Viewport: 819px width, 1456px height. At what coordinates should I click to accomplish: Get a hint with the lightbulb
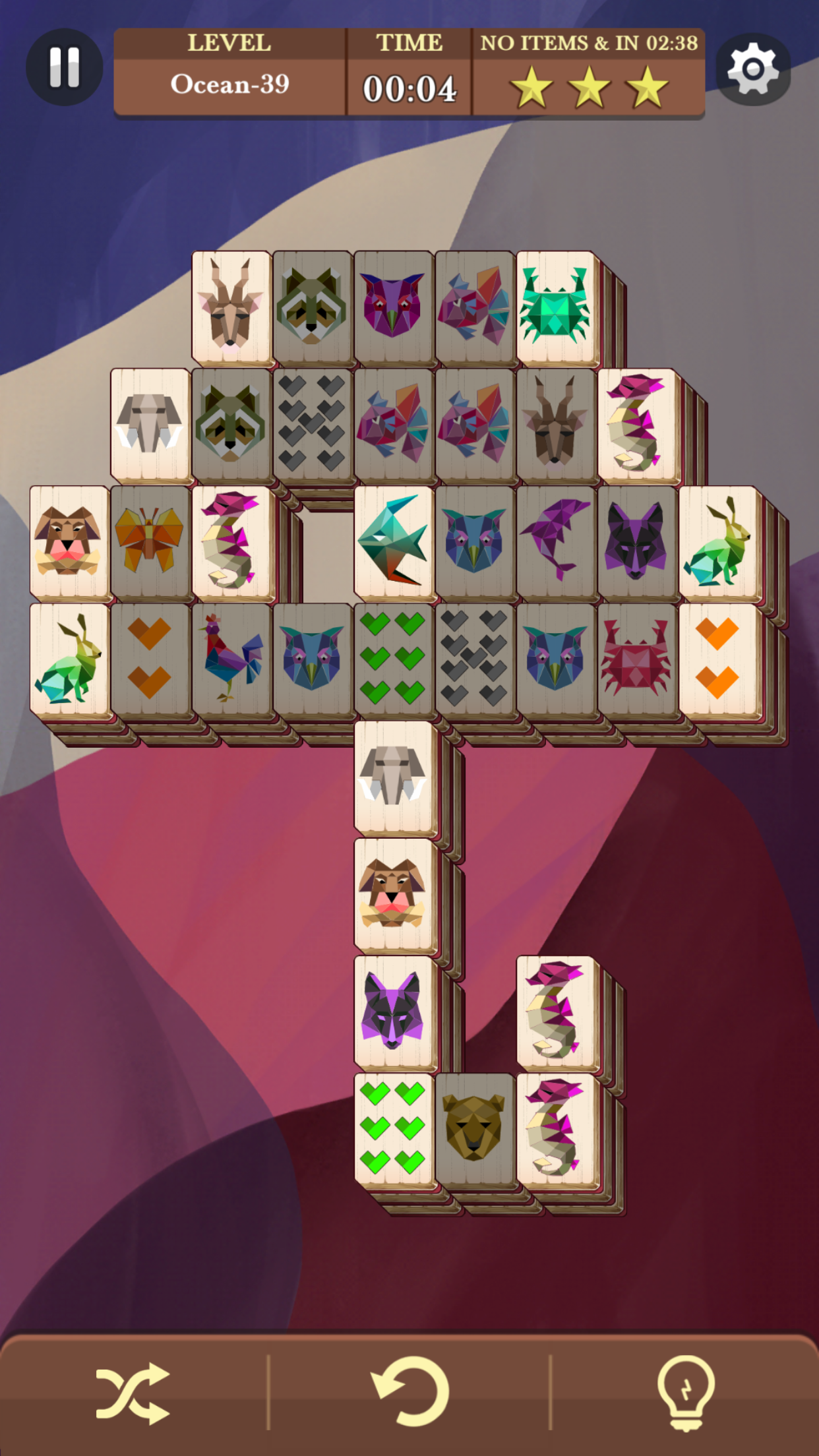686,1393
